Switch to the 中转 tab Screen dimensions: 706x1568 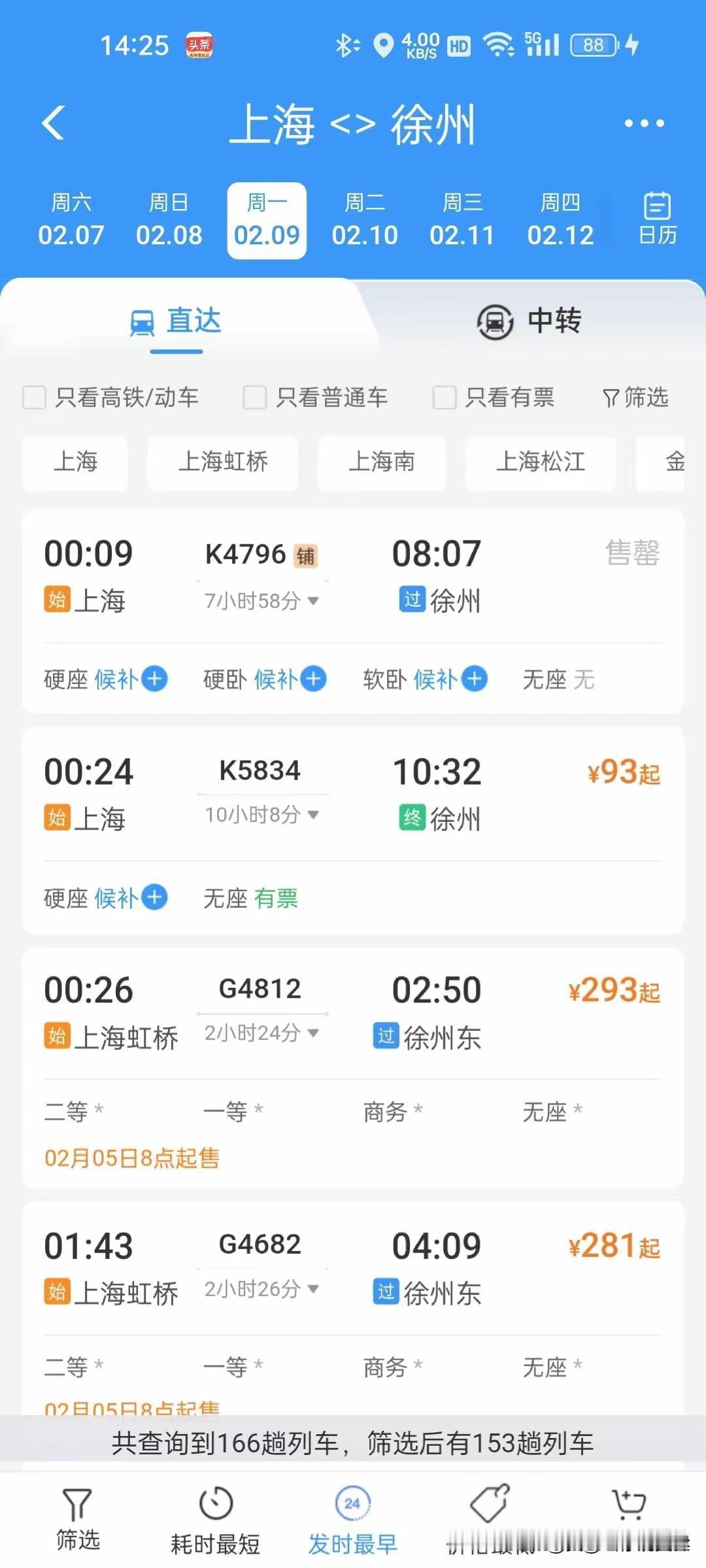[x=529, y=321]
